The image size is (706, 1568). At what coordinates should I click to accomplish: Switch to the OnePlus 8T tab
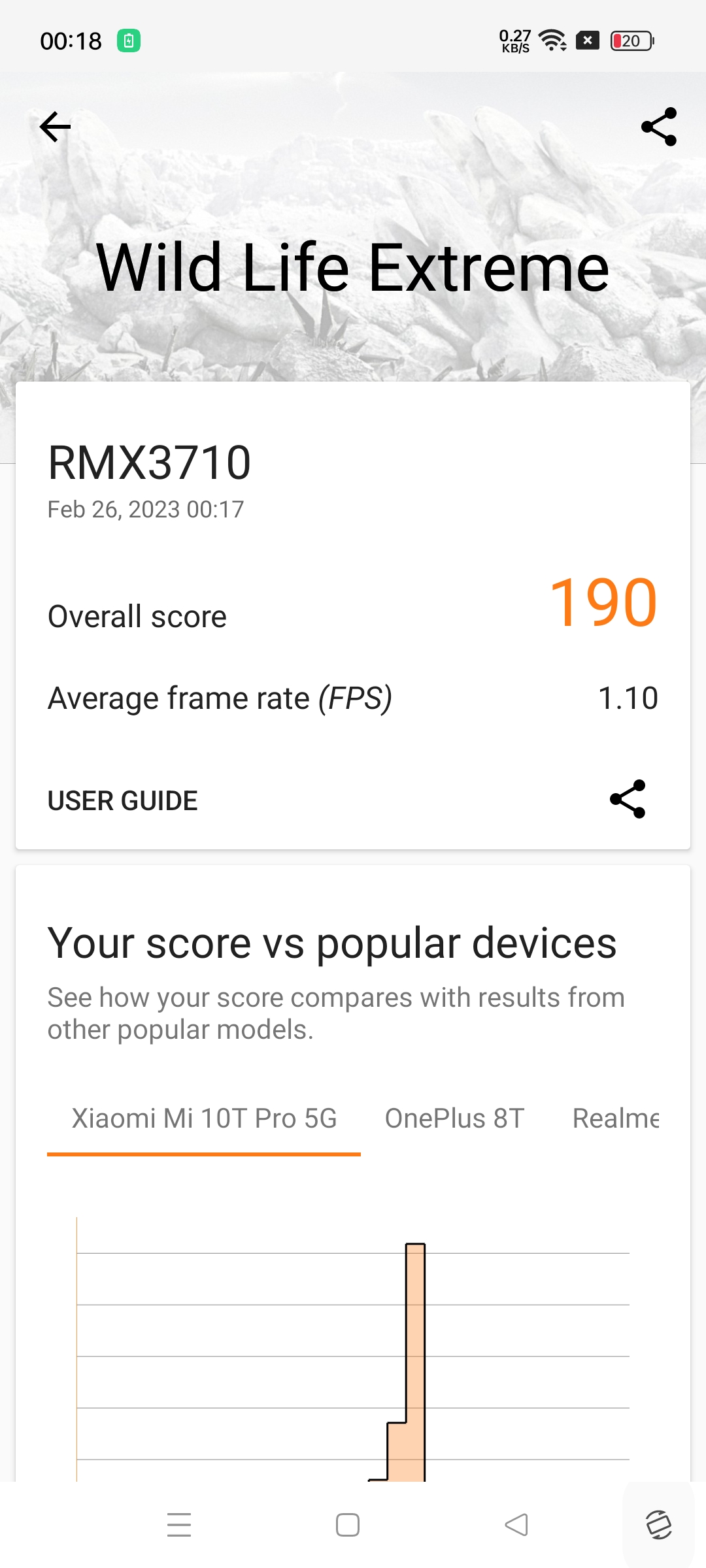pos(454,1119)
